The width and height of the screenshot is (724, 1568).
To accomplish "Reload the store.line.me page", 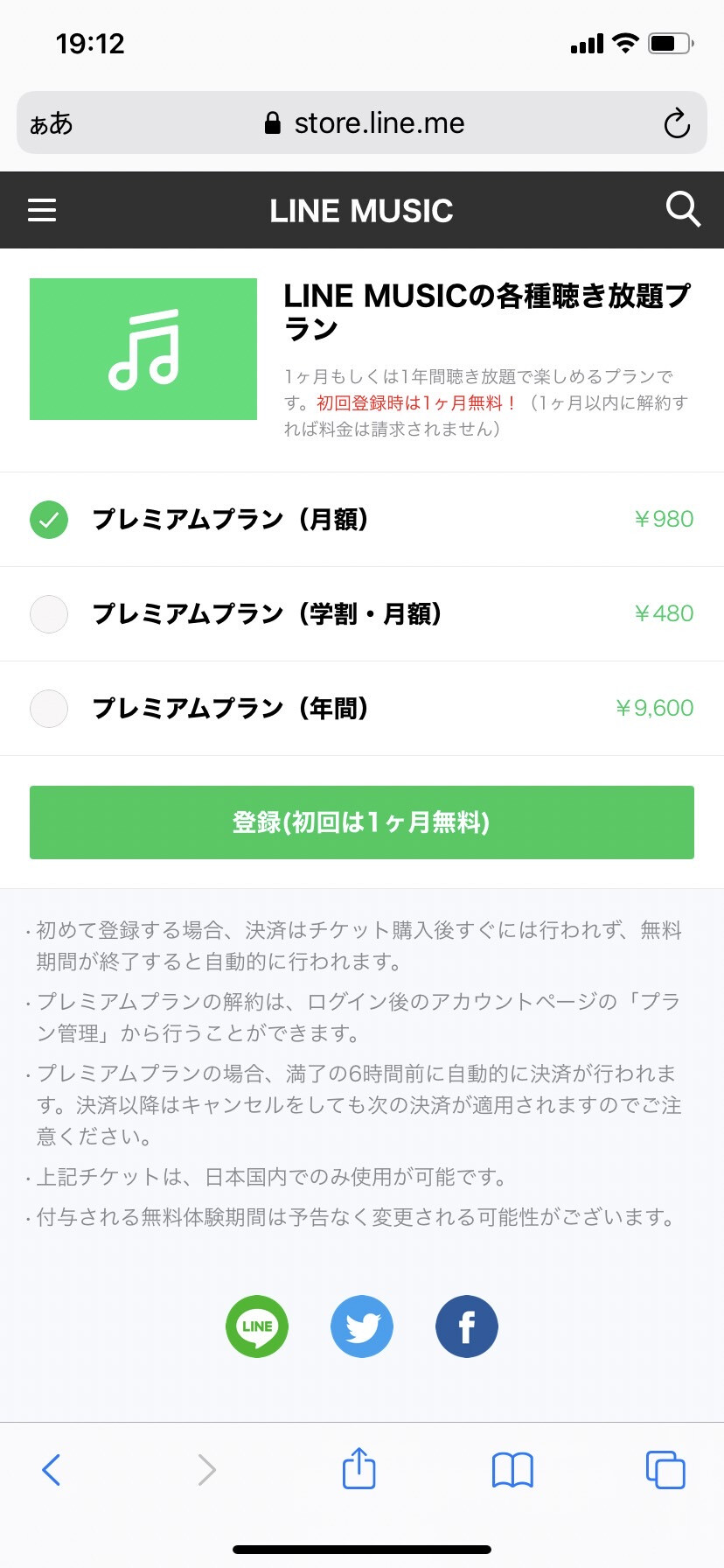I will [677, 123].
